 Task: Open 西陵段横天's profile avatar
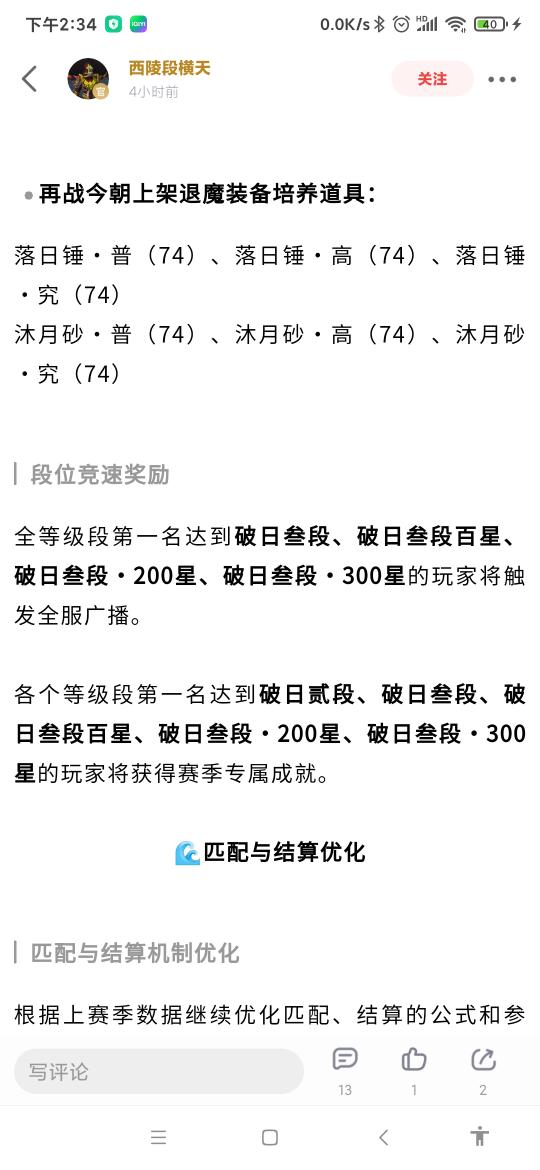88,78
